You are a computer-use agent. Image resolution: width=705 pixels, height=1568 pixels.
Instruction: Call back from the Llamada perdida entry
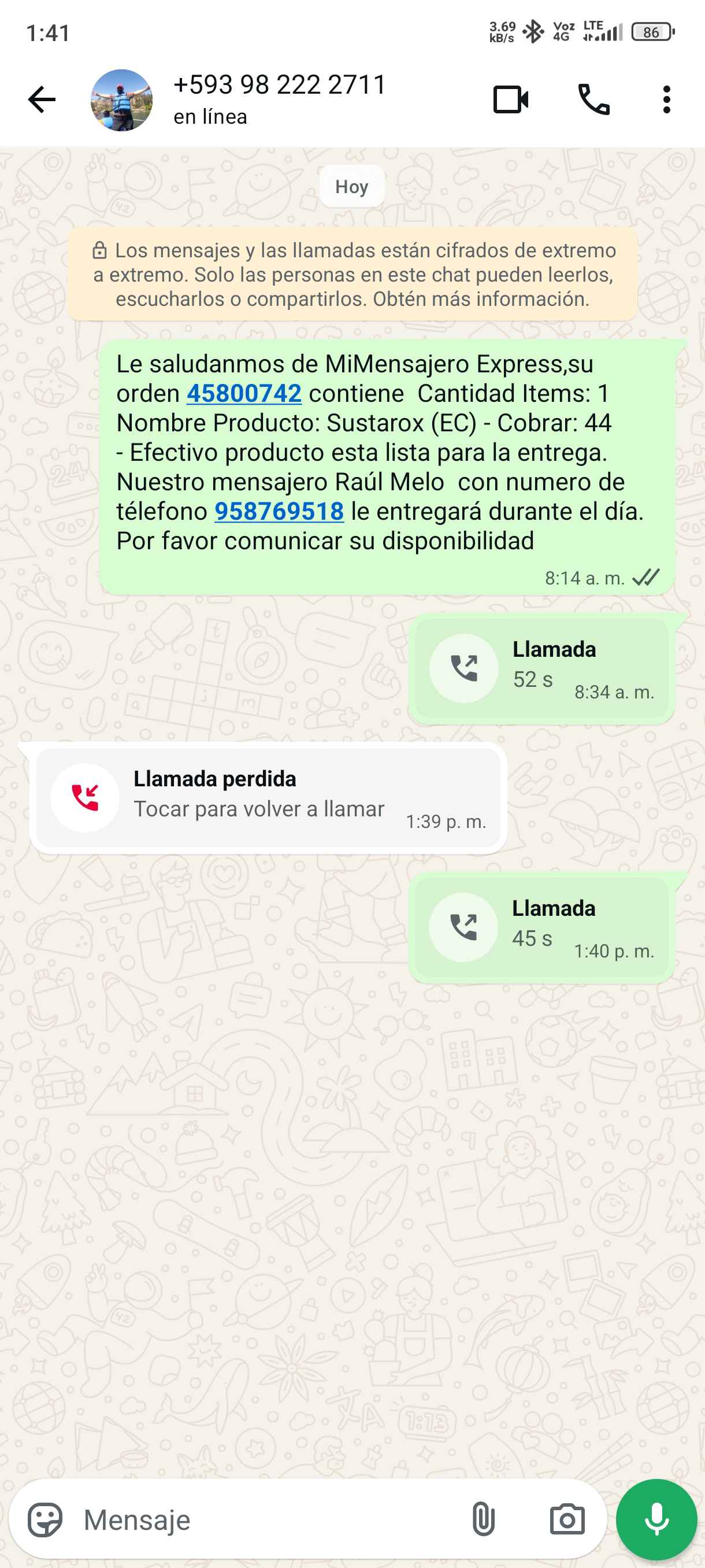tap(268, 797)
